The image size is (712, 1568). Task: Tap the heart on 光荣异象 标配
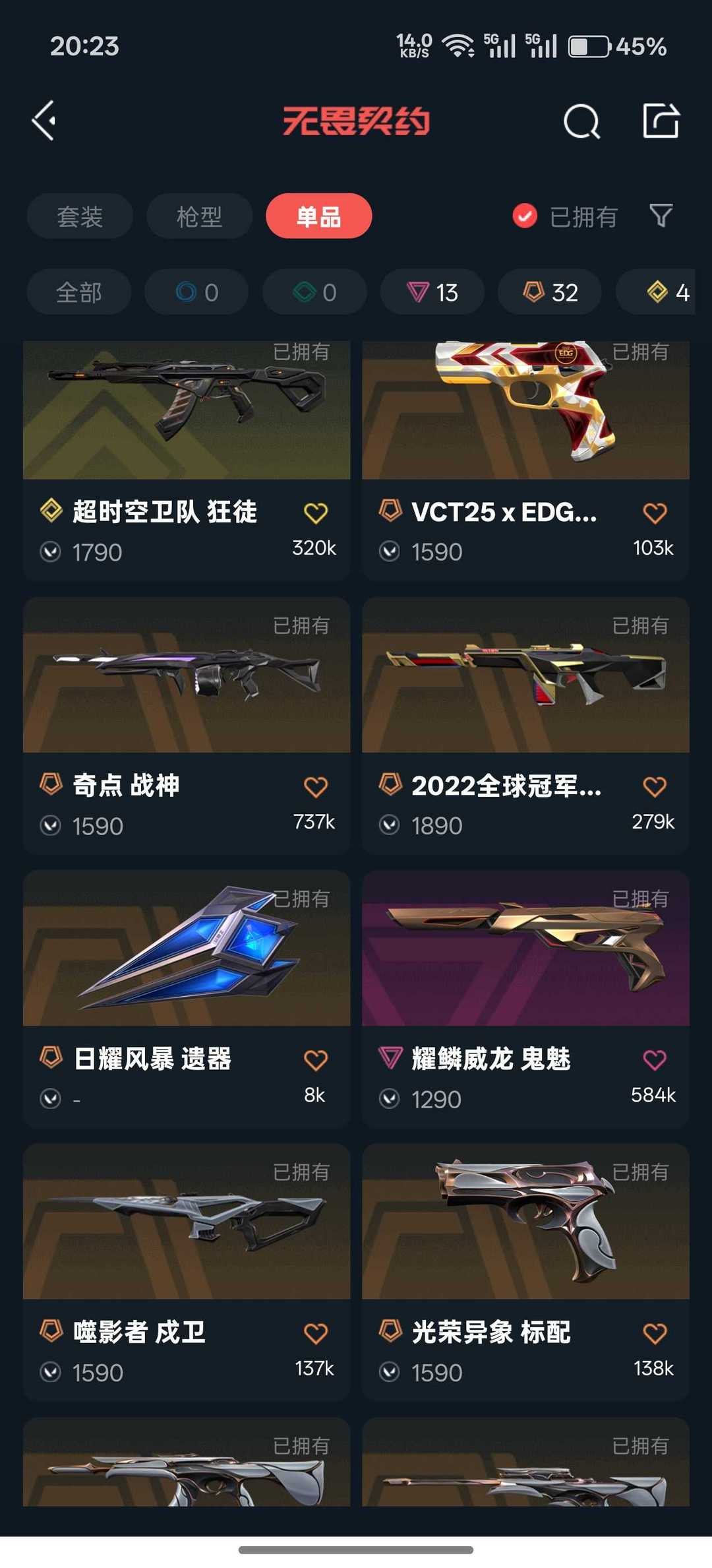pos(655,1333)
